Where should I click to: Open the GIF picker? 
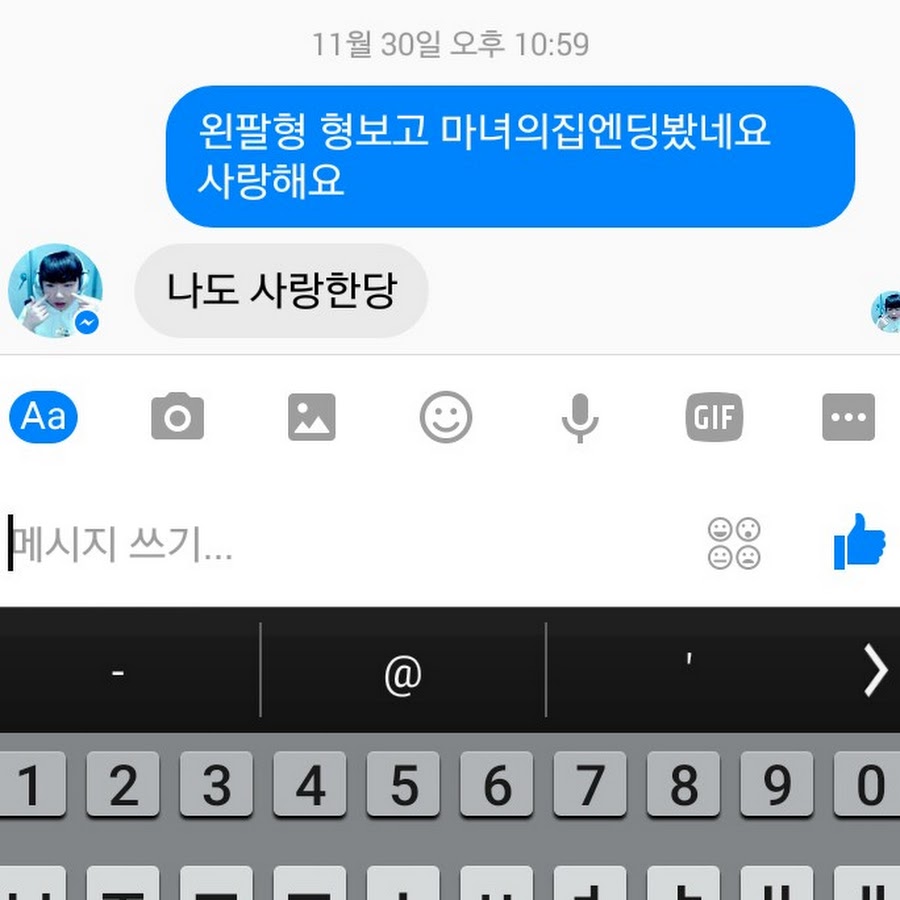point(714,417)
